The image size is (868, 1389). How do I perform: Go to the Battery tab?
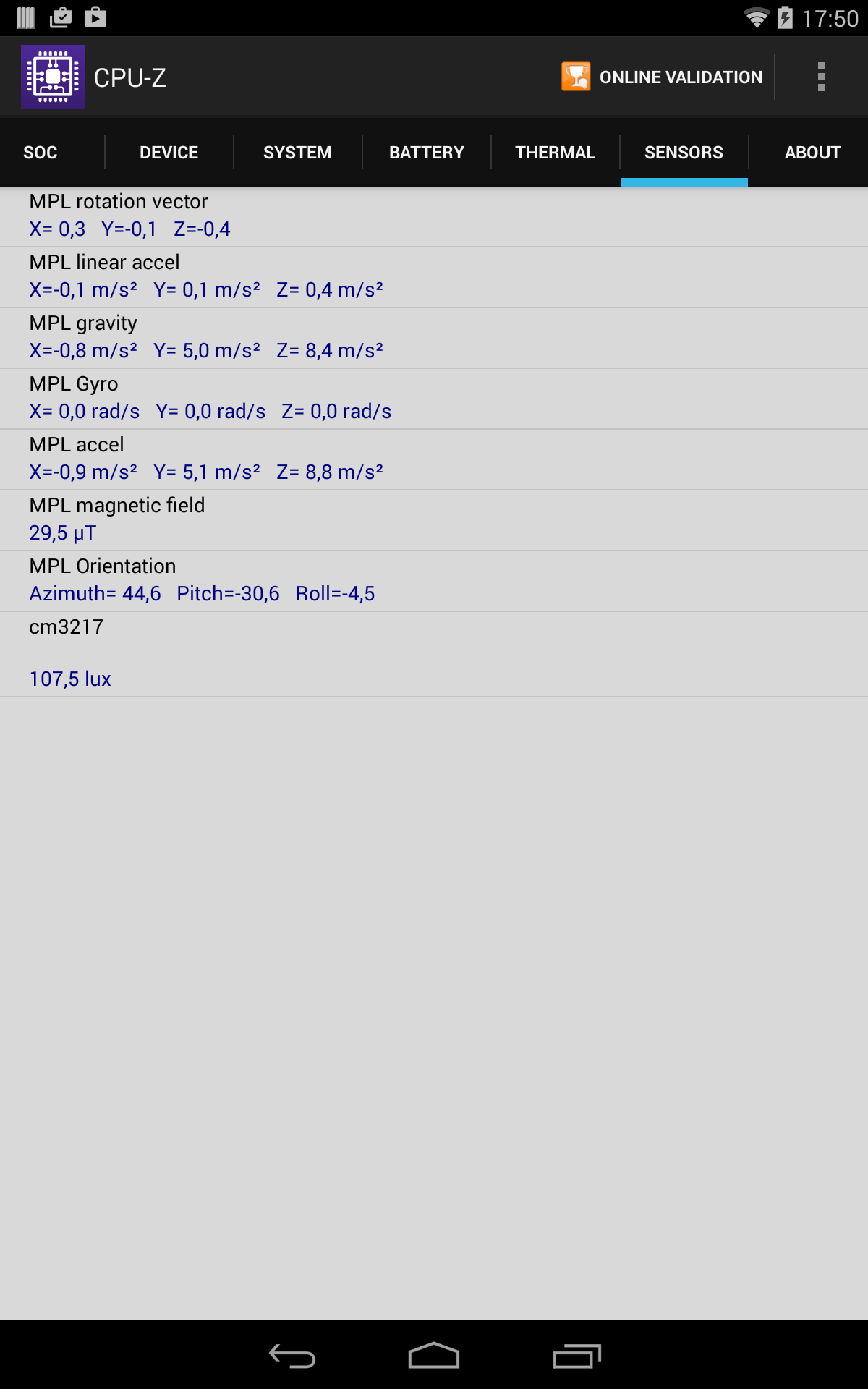pyautogui.click(x=426, y=153)
